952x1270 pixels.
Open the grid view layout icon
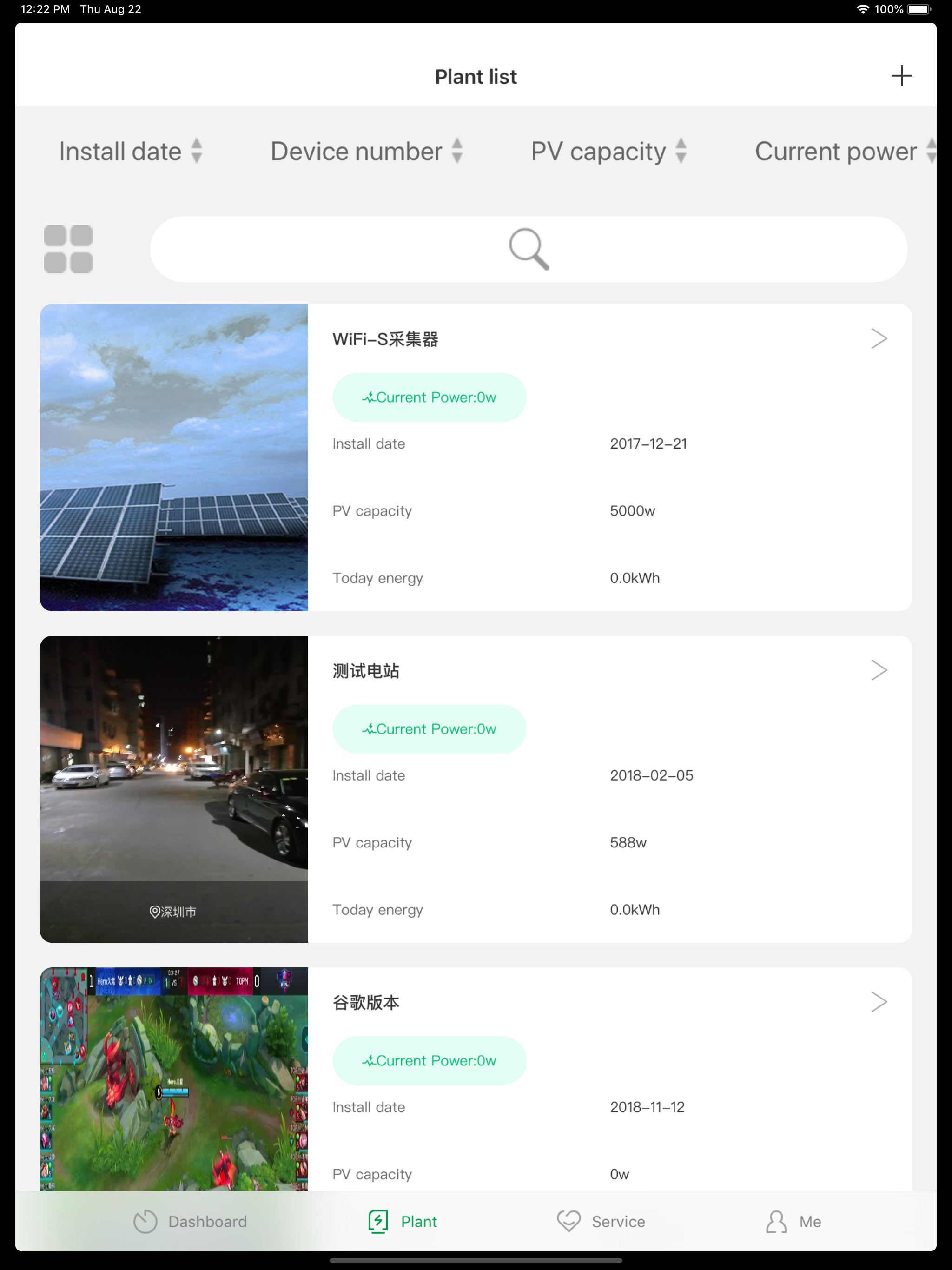(x=67, y=249)
